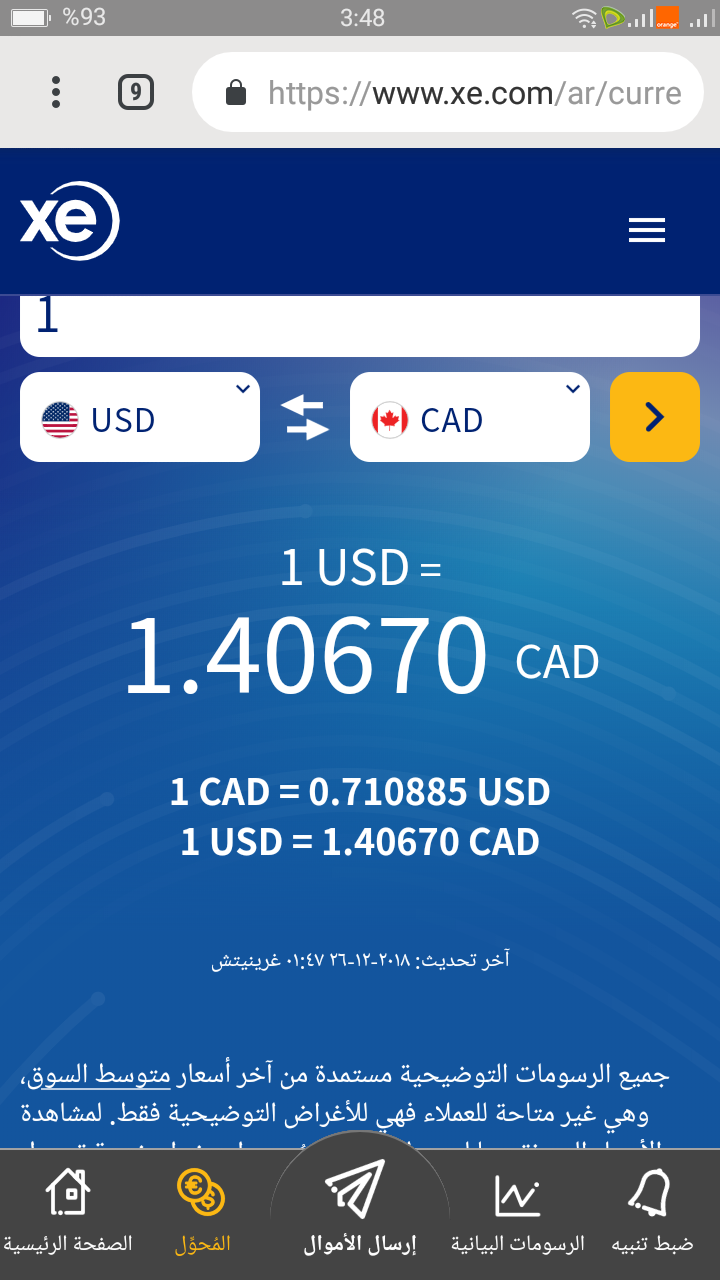Screen dimensions: 720x1280
Task: Open the XE hamburger menu
Action: (x=646, y=231)
